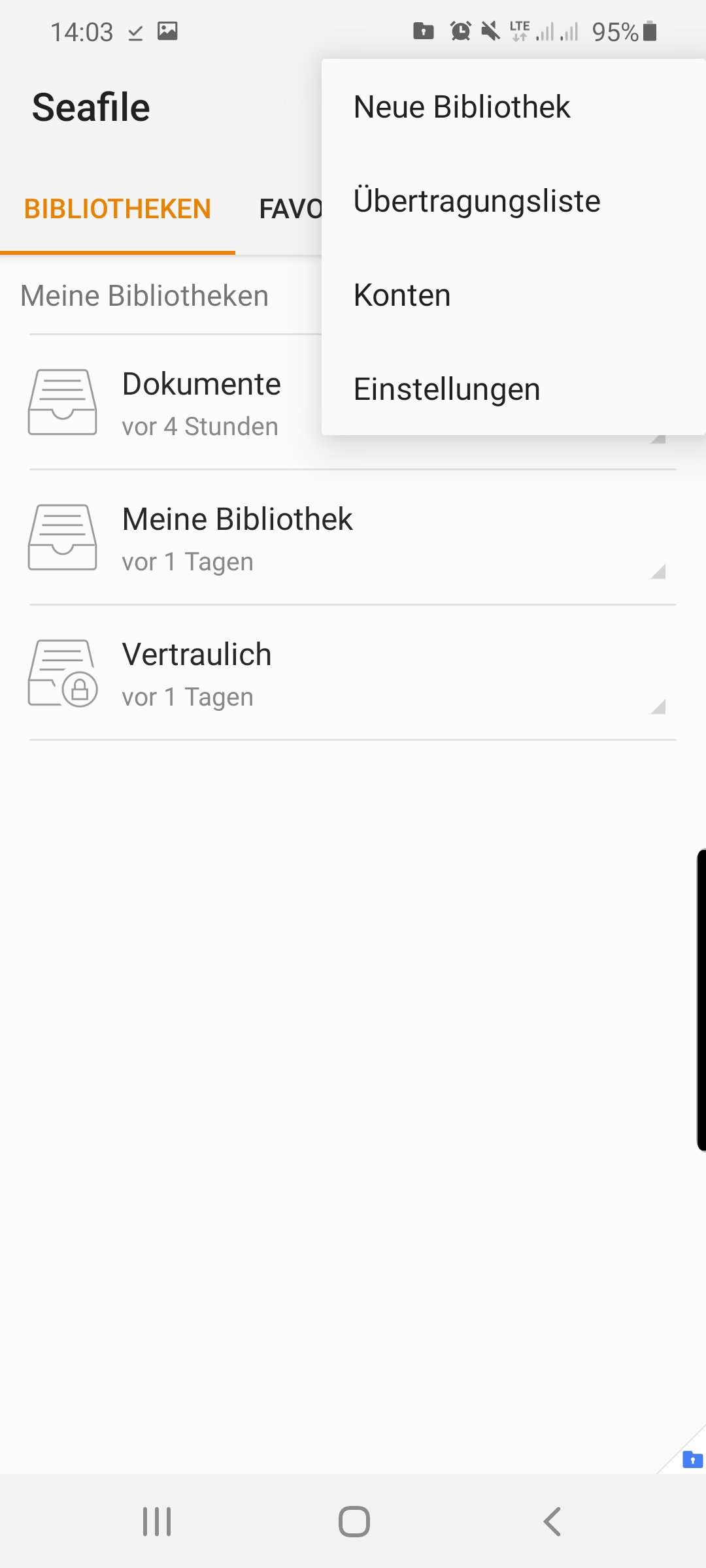Open Einstellungen from the menu
Viewport: 706px width, 1568px height.
pos(446,389)
